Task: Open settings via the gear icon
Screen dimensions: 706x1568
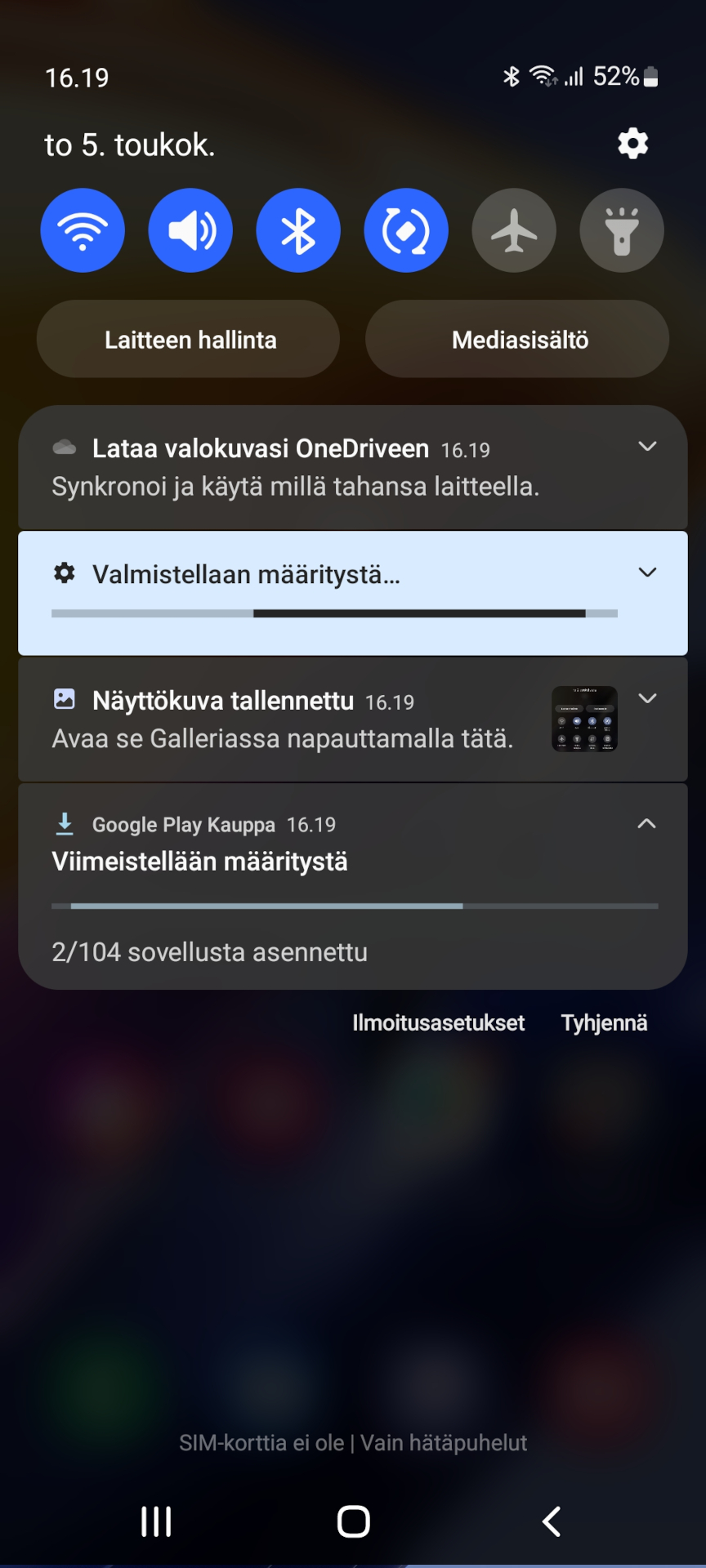Action: (x=632, y=144)
